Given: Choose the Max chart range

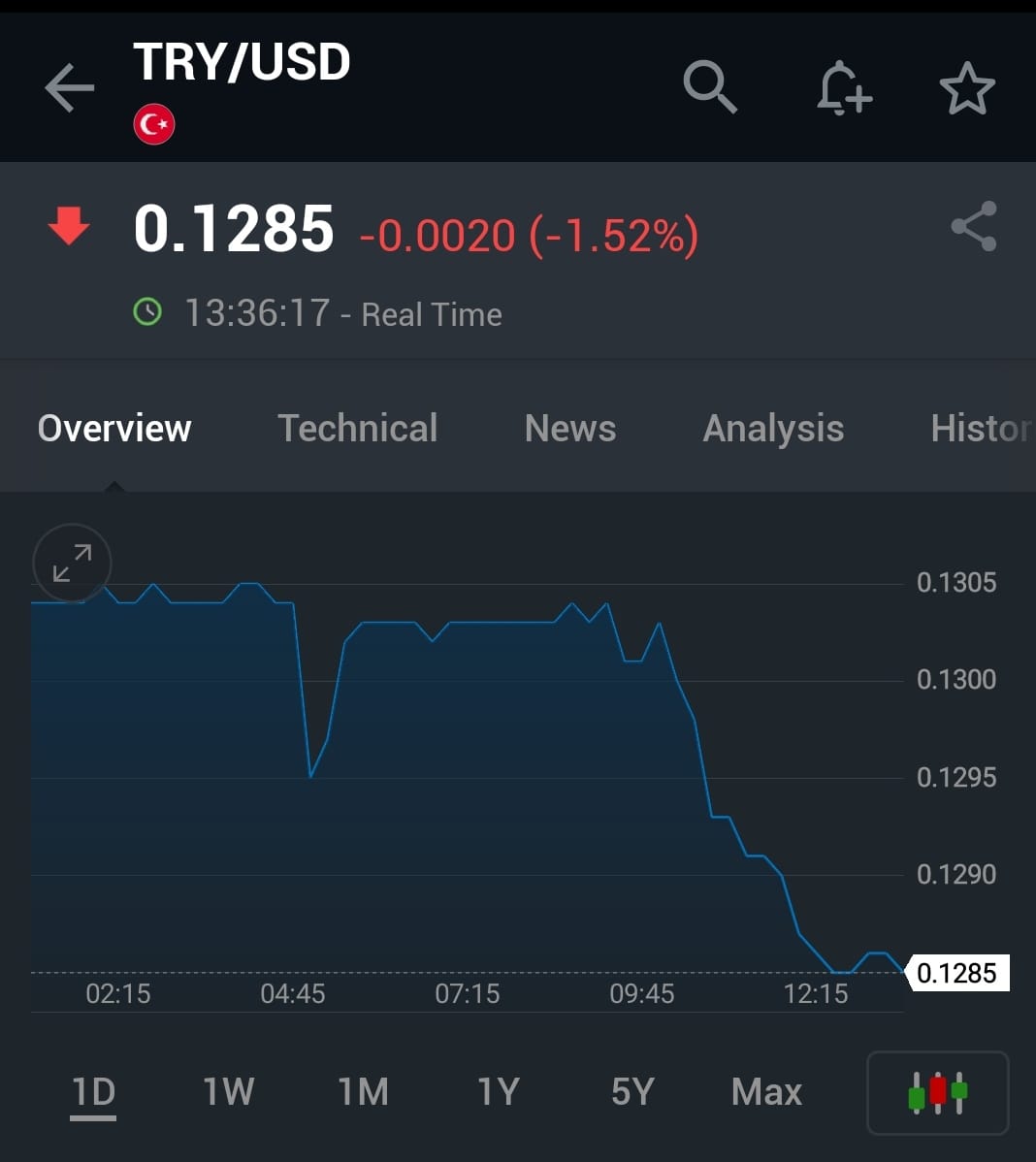Looking at the screenshot, I should (766, 1092).
